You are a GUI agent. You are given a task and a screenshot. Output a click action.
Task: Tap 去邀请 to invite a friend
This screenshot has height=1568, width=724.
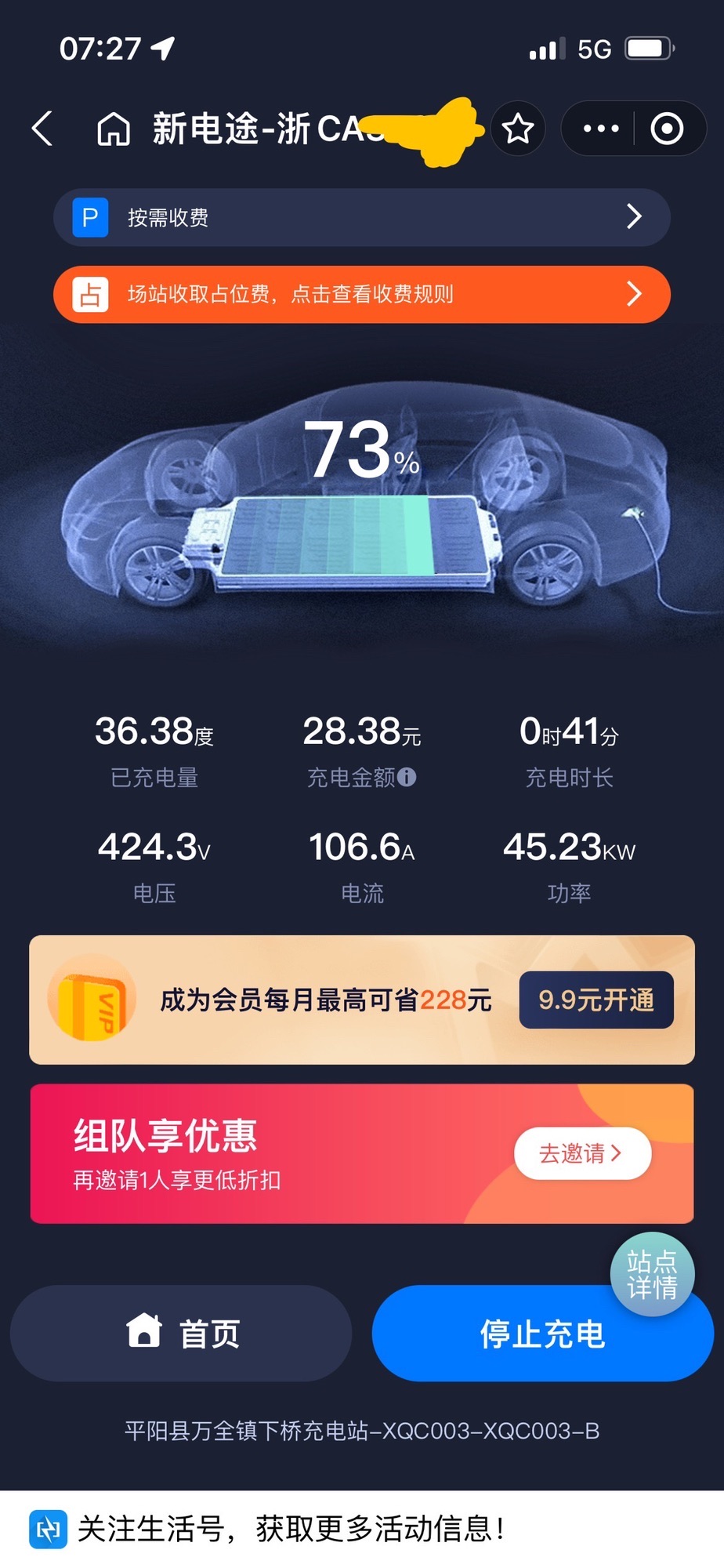click(x=581, y=1153)
